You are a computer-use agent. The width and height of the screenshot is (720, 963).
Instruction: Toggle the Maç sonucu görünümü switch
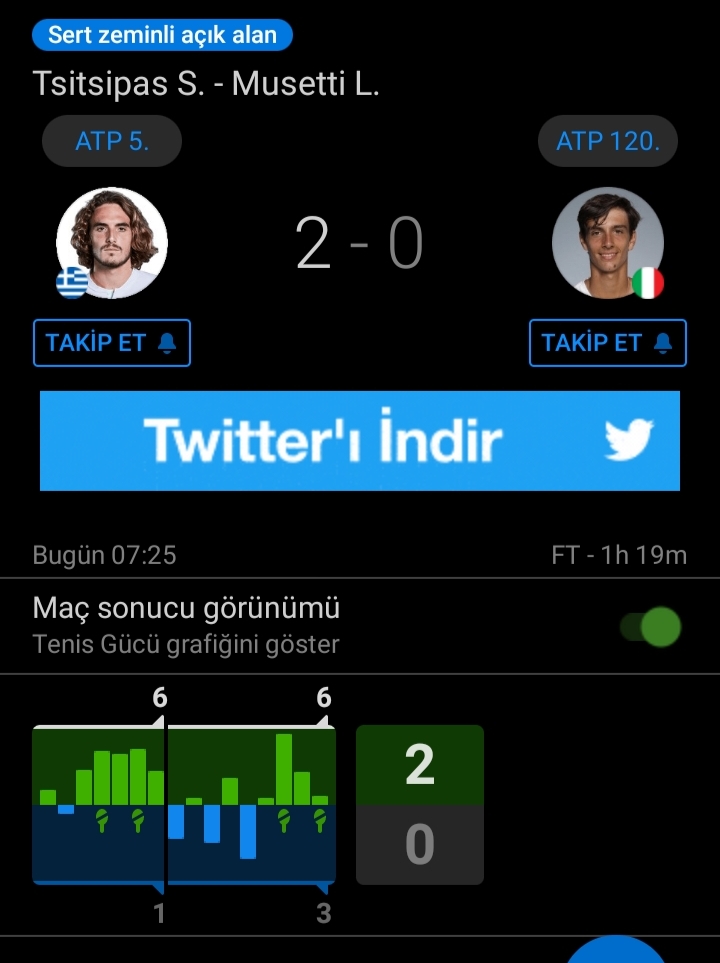651,627
